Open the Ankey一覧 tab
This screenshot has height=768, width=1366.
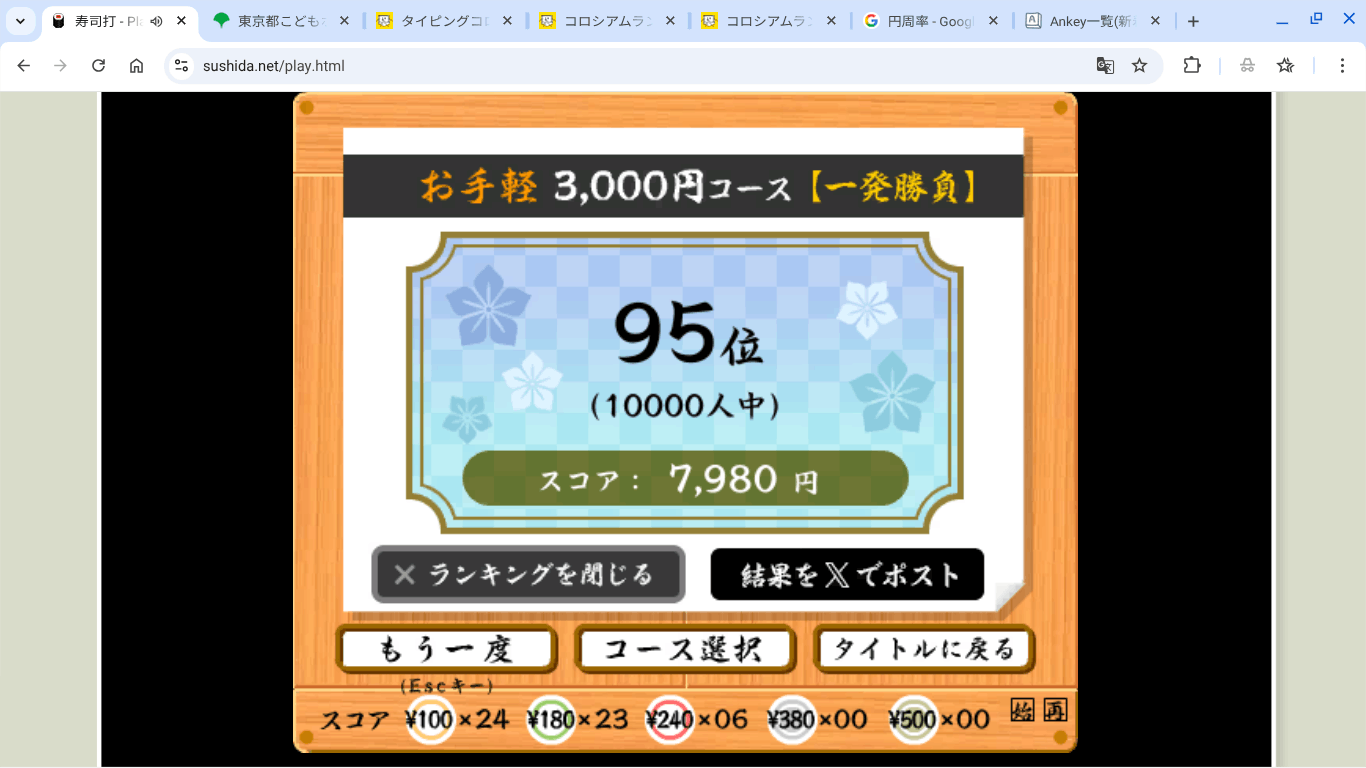point(1090,21)
